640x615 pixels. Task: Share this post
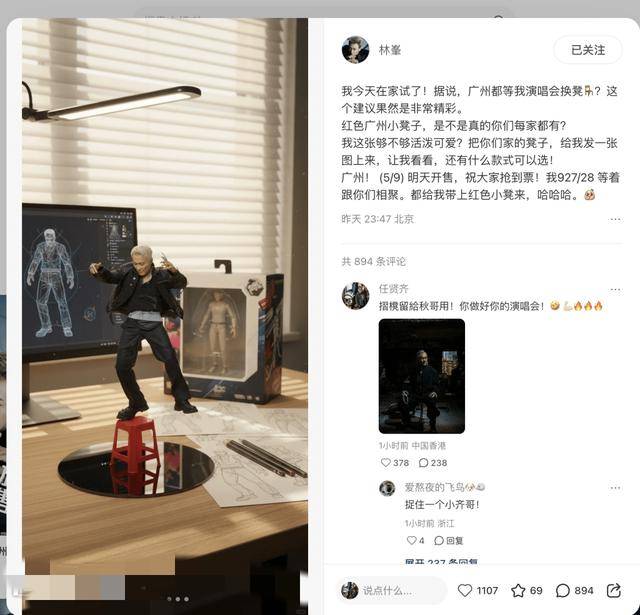[x=614, y=590]
